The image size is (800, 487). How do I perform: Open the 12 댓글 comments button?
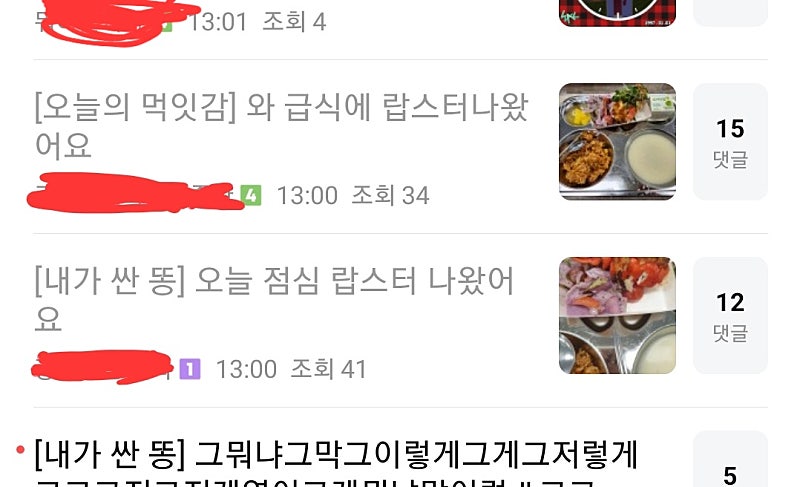tap(730, 316)
